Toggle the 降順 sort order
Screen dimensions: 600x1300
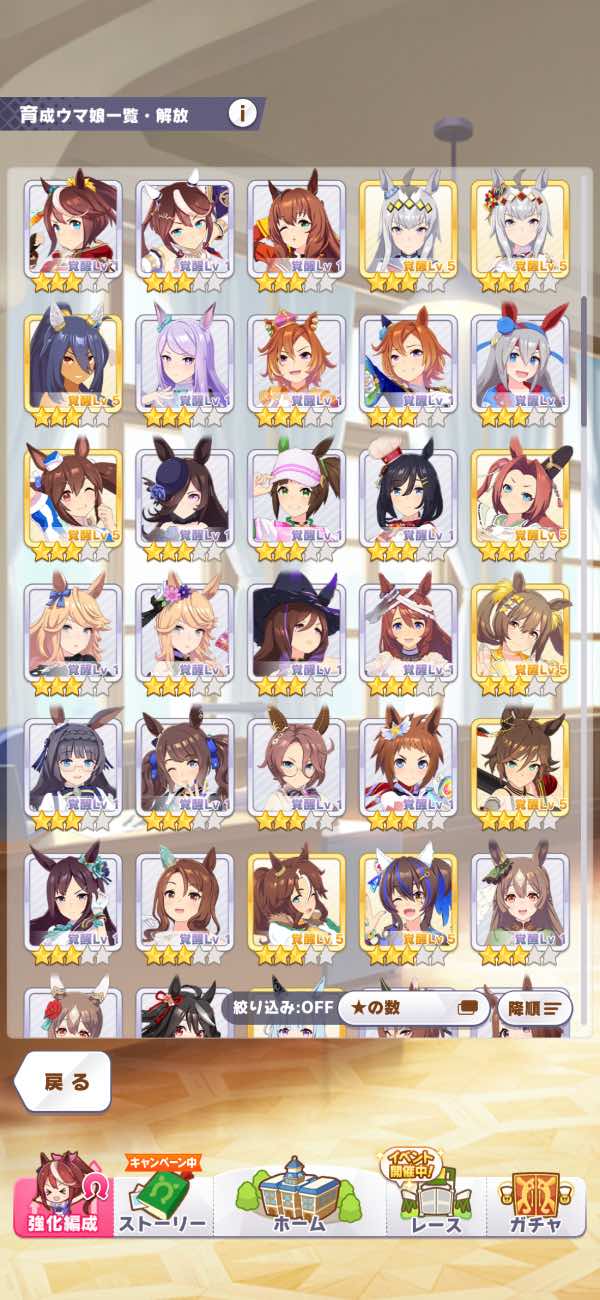[534, 1007]
